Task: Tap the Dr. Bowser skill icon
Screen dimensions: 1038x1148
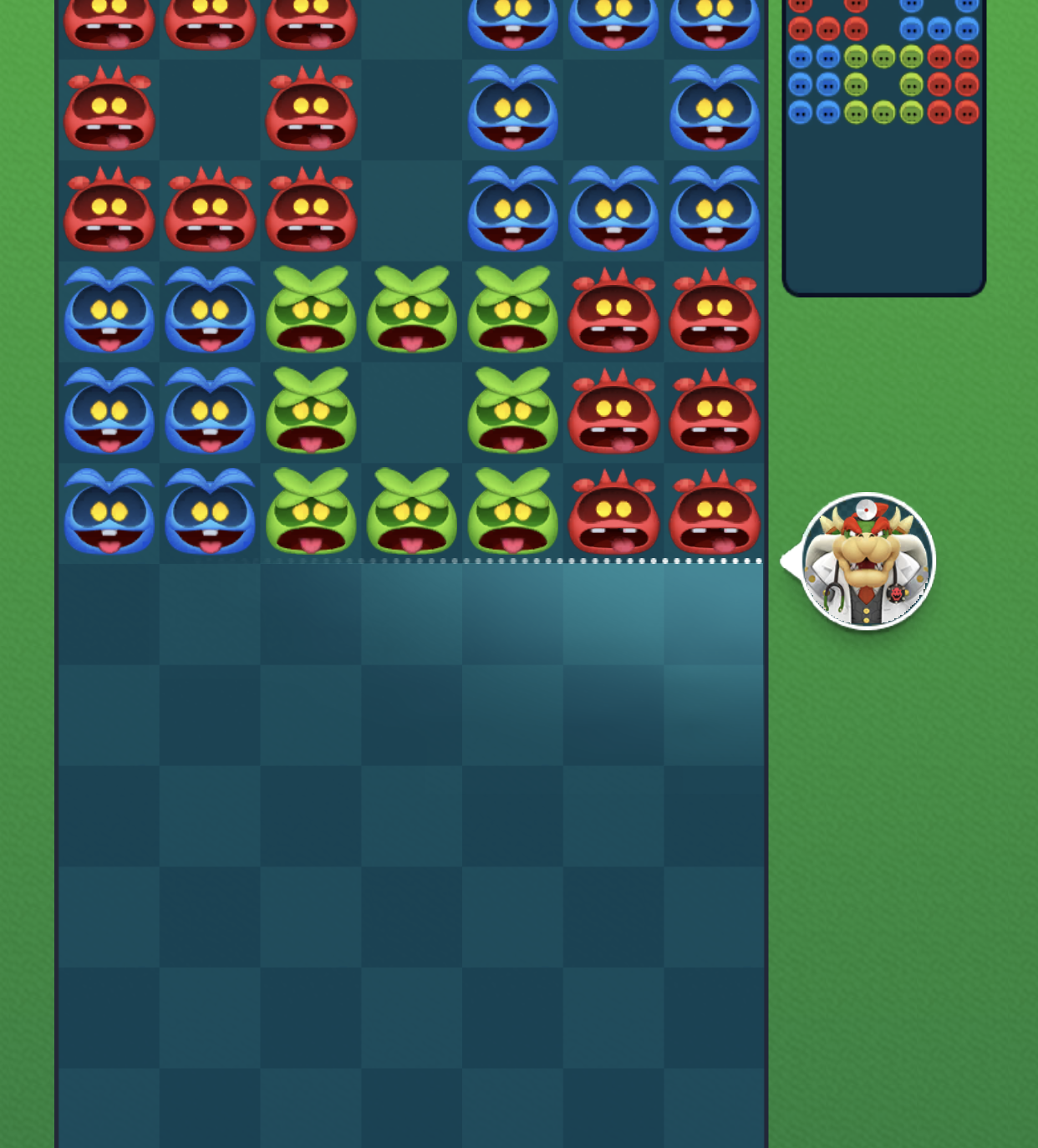Action: coord(867,561)
